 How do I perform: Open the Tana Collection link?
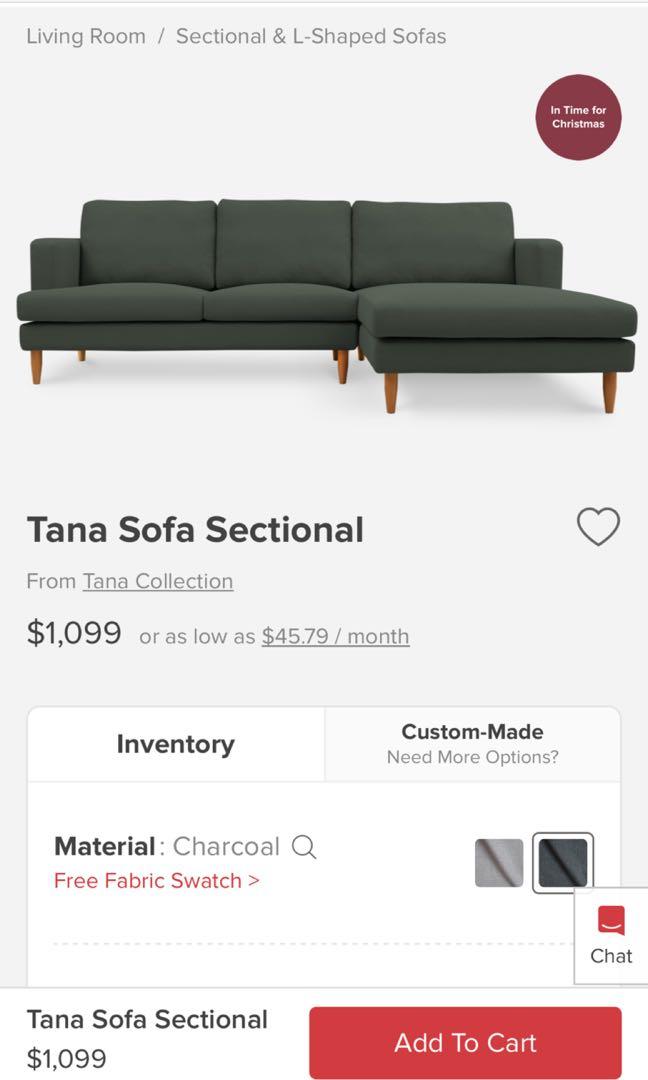158,581
